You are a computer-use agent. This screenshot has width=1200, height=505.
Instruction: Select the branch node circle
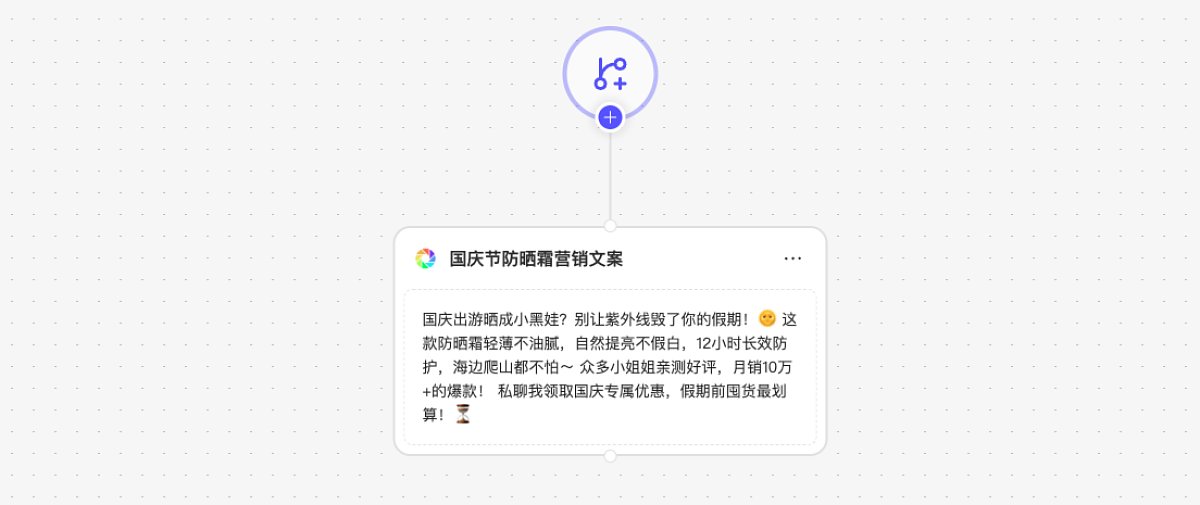coord(610,70)
